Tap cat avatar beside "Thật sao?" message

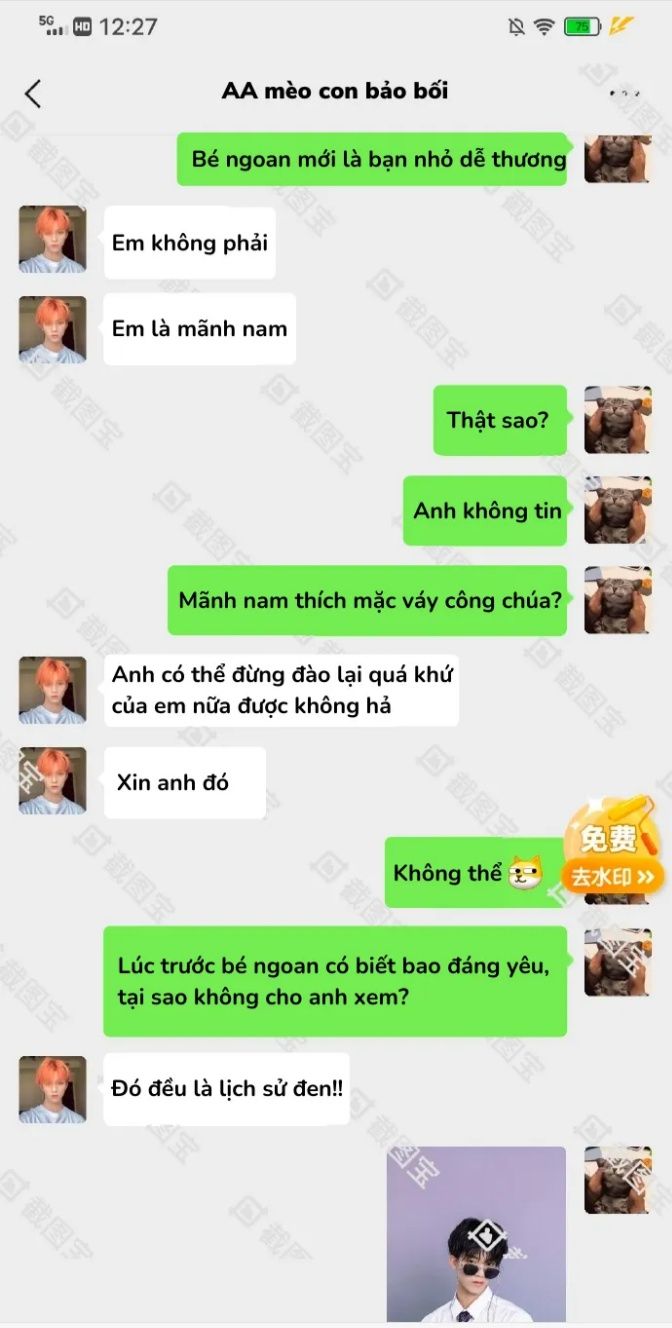coord(617,420)
